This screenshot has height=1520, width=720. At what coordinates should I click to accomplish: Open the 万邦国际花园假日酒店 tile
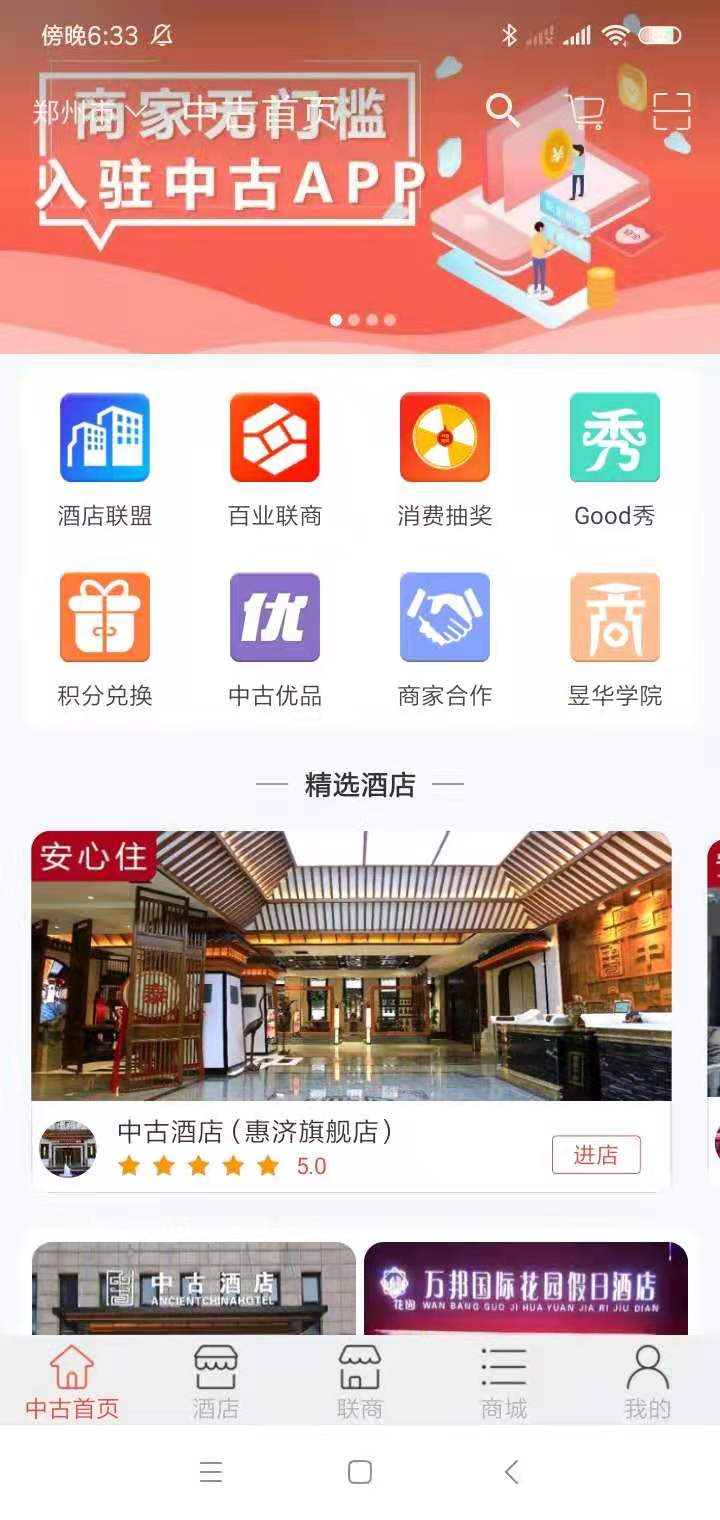click(x=526, y=1288)
